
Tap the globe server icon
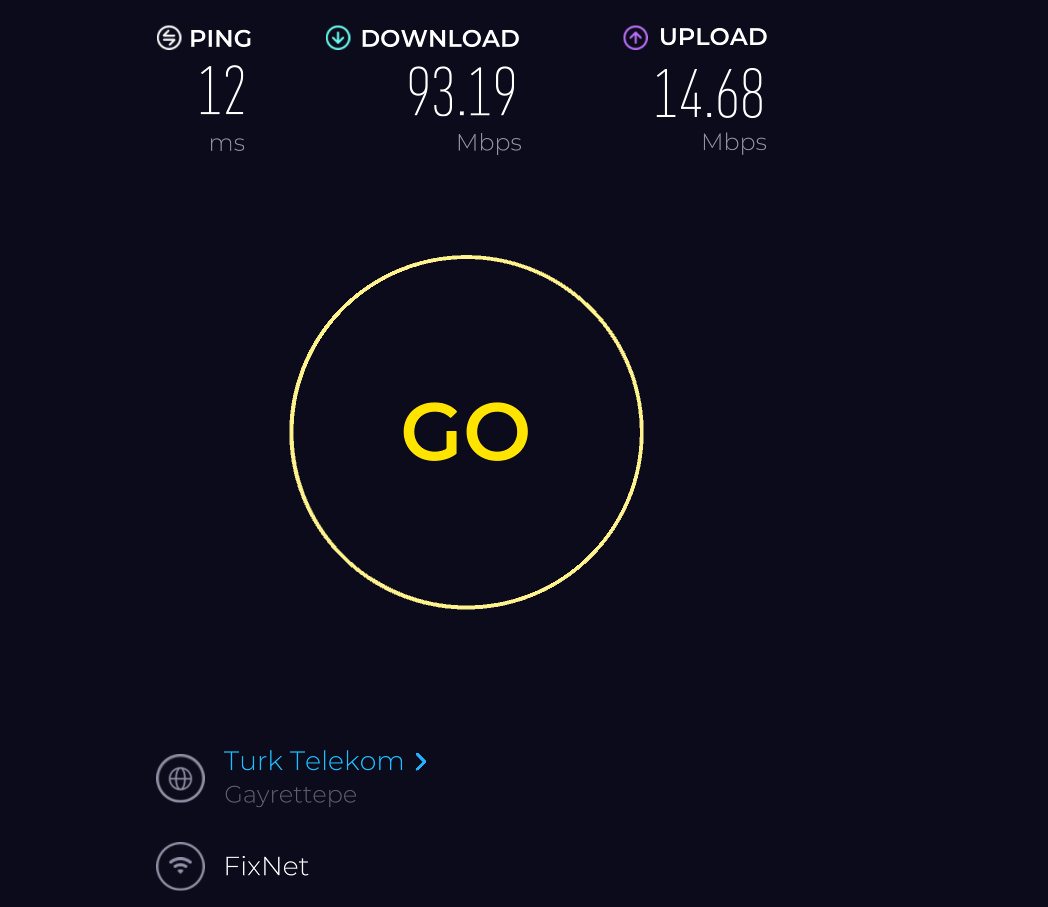pyautogui.click(x=180, y=778)
